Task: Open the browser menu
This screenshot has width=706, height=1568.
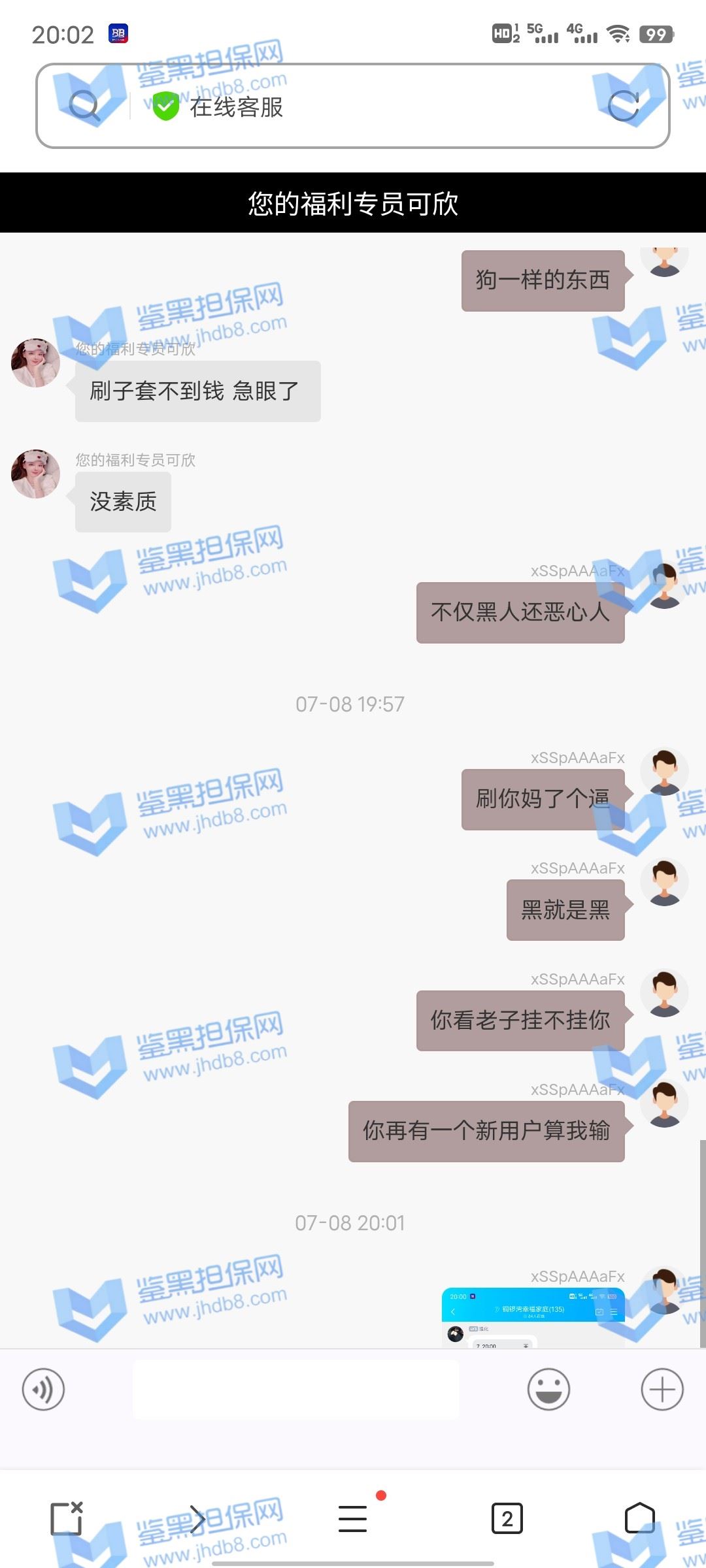Action: coord(353,1518)
